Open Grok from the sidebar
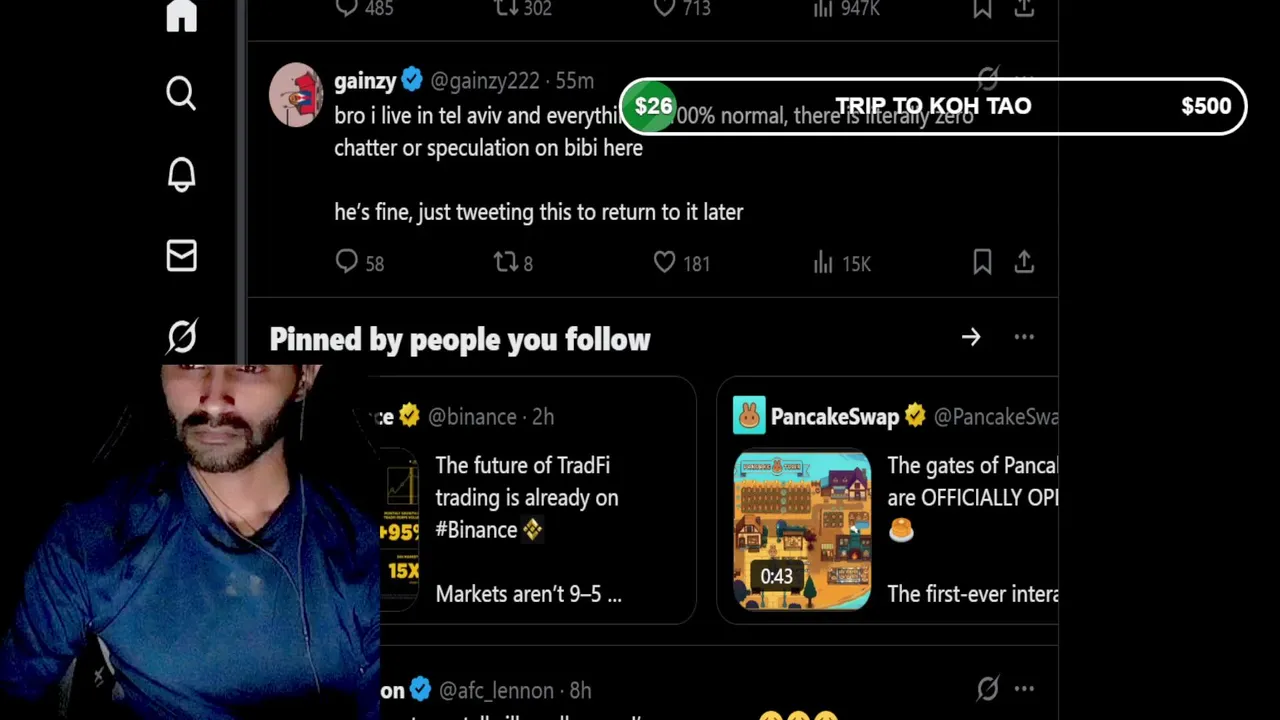The width and height of the screenshot is (1280, 720). tap(181, 337)
